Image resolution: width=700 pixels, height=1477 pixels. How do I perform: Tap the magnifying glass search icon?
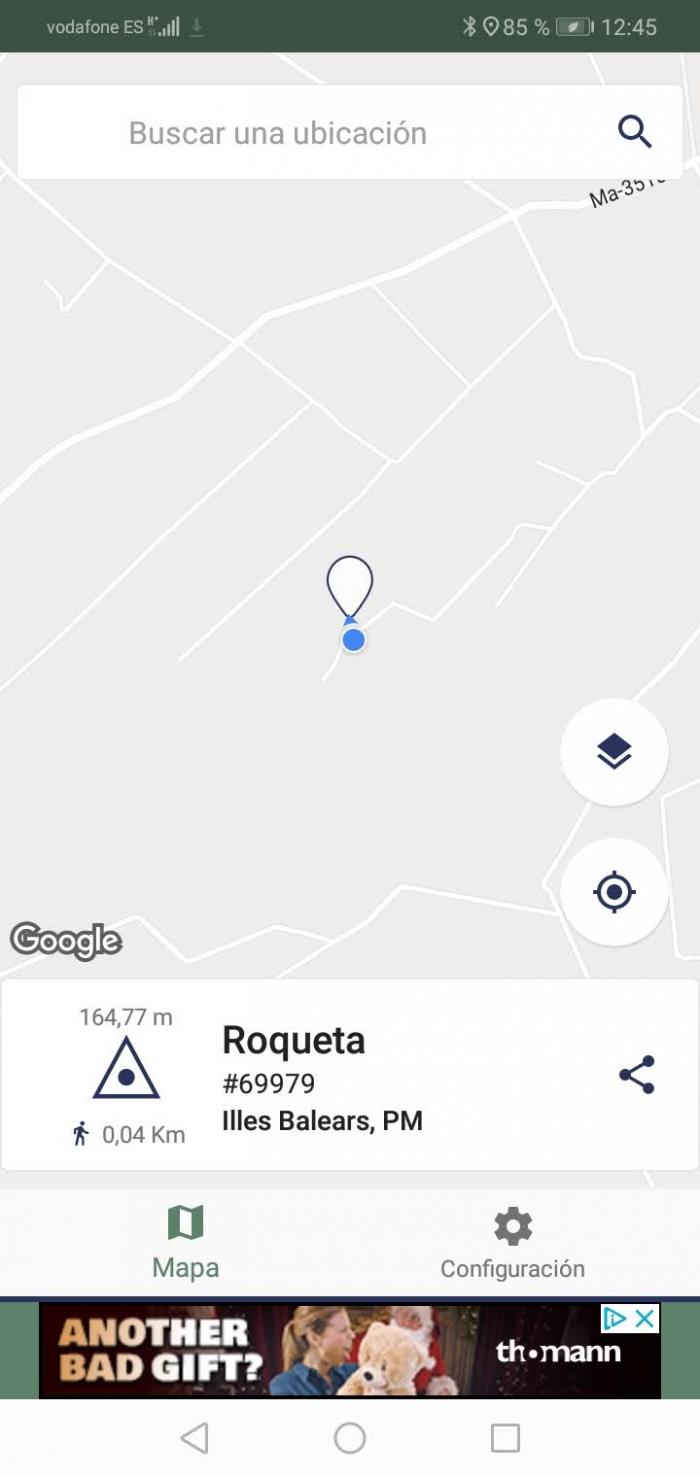click(635, 132)
